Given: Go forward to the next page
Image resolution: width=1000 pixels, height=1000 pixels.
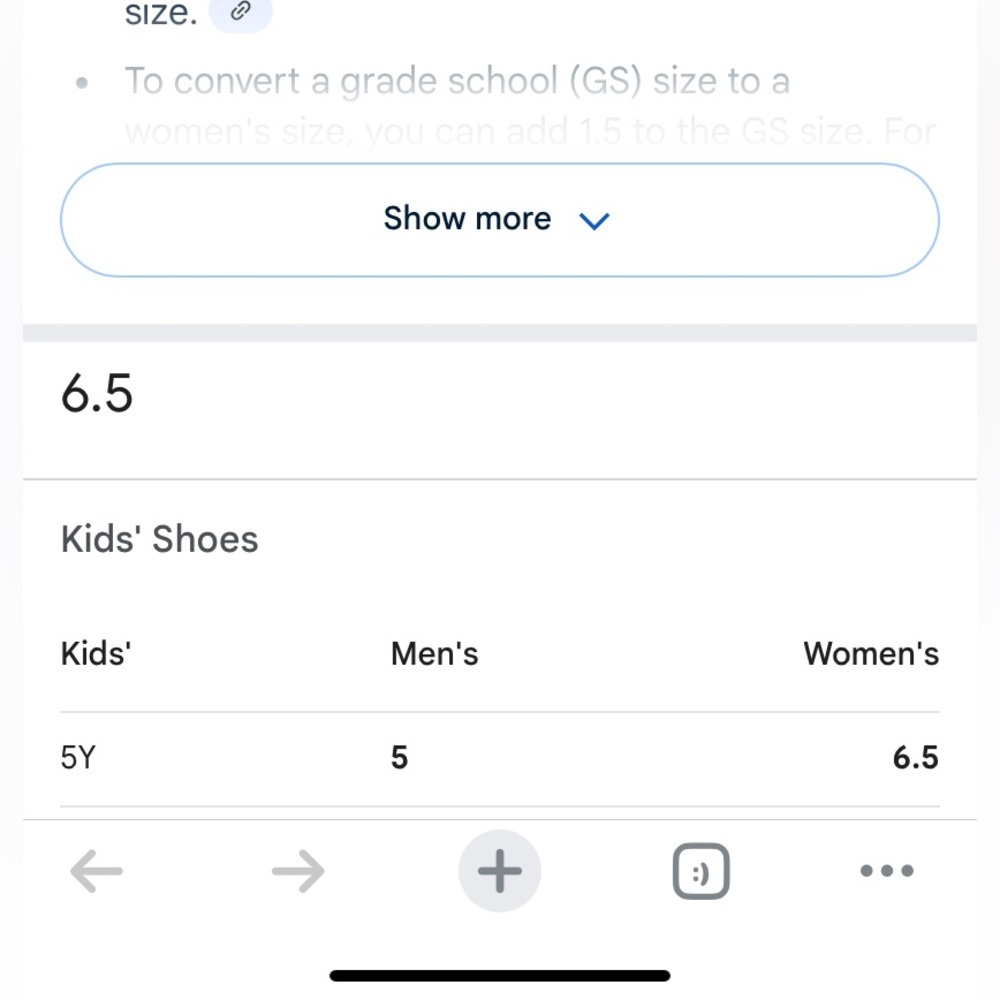Looking at the screenshot, I should (x=298, y=871).
